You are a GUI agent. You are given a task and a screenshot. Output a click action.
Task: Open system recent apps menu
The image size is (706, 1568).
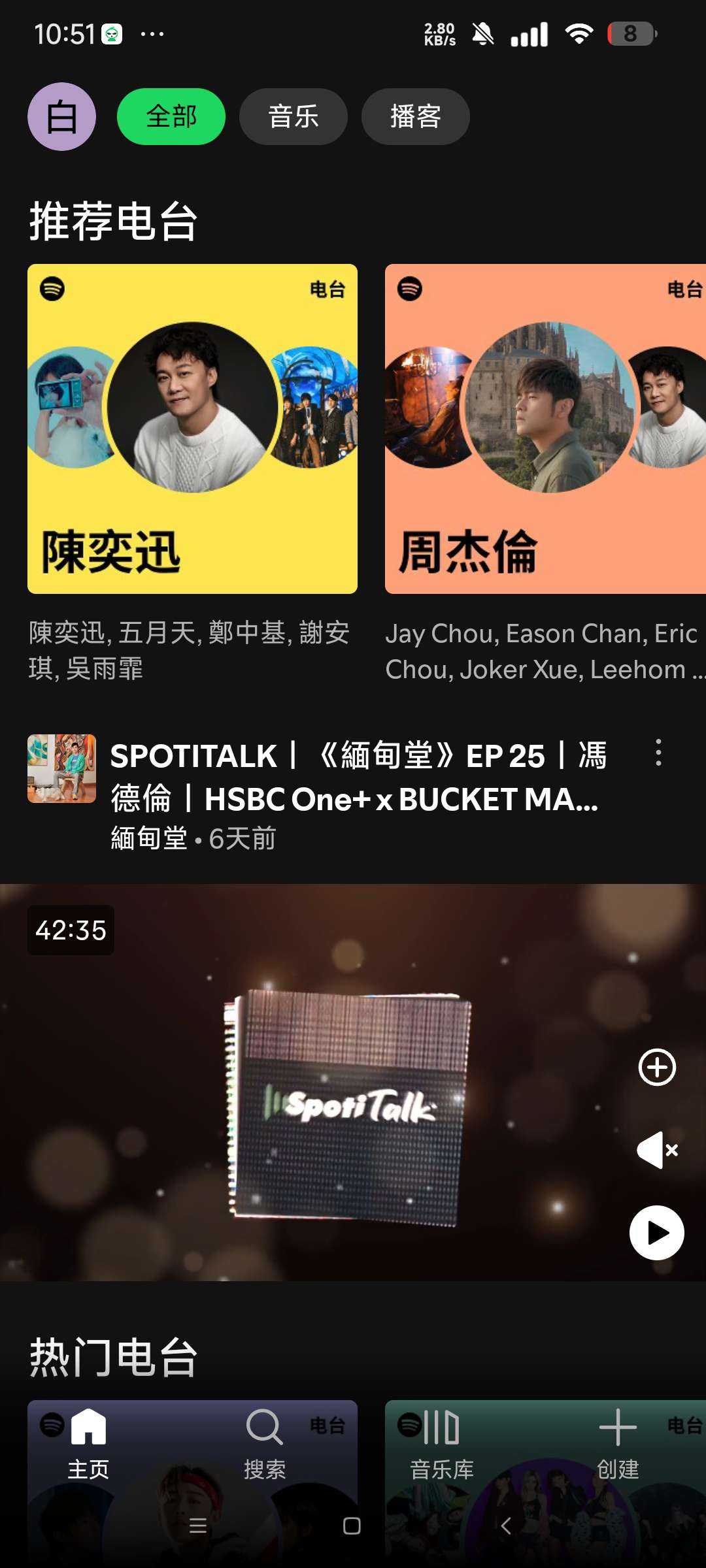[x=198, y=1526]
